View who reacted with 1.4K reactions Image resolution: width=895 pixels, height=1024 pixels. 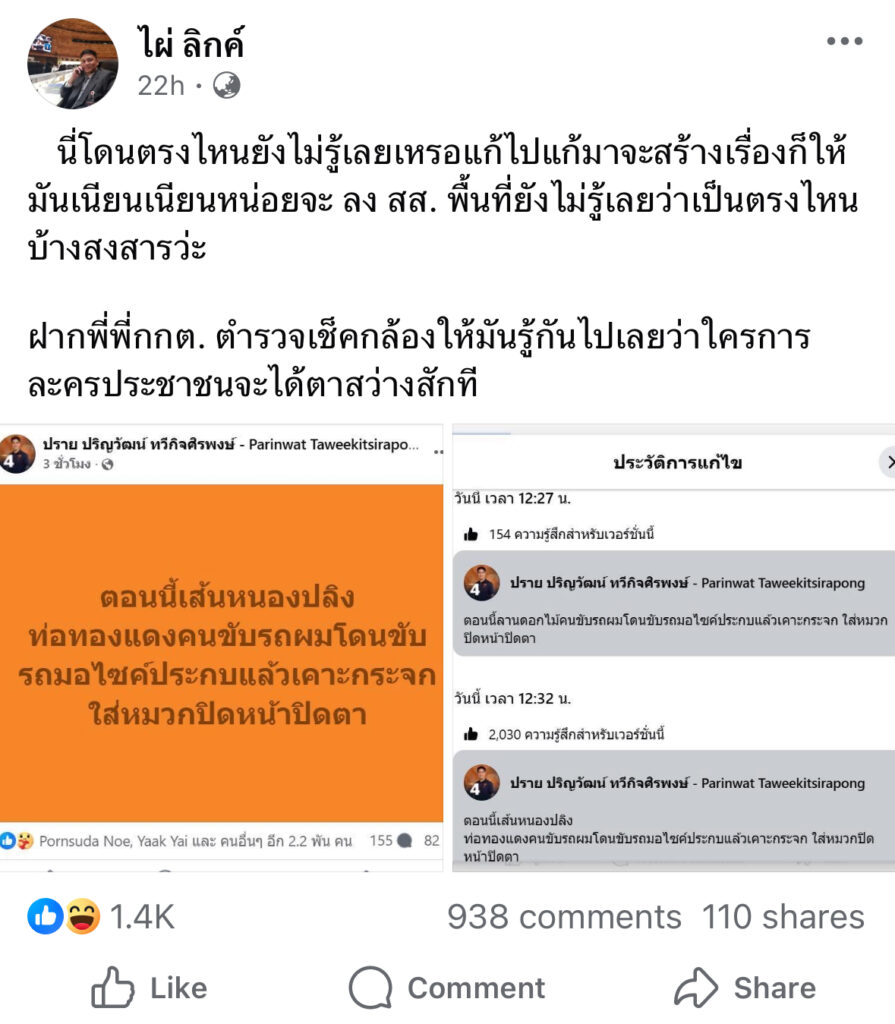click(102, 916)
